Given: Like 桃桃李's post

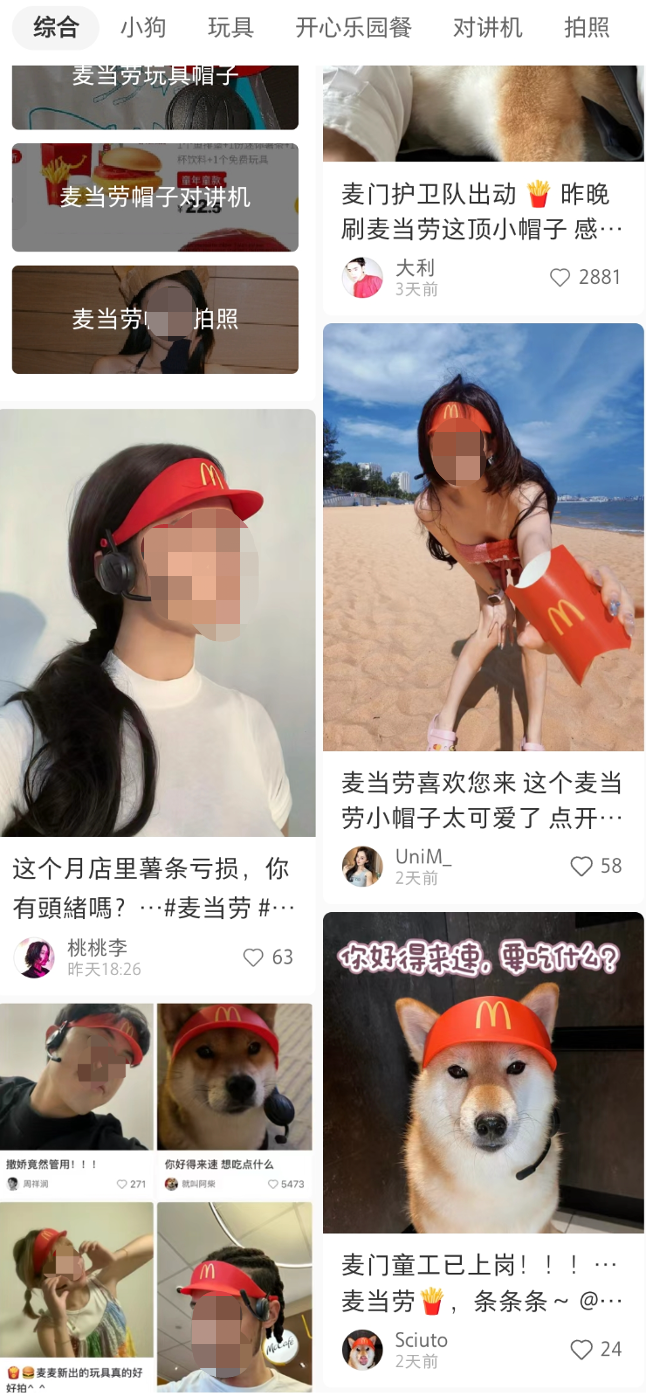Looking at the screenshot, I should pos(254,957).
